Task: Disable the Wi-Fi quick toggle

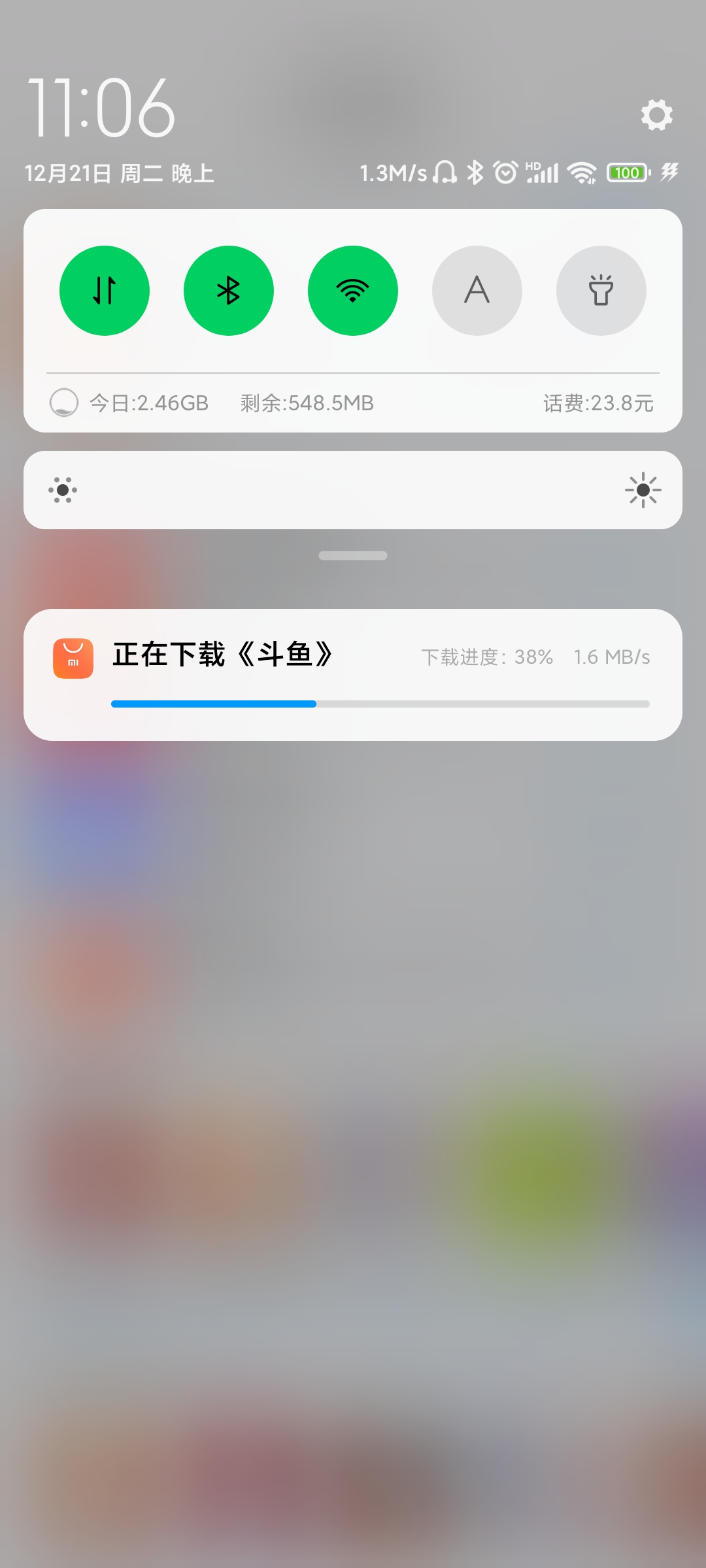Action: click(353, 291)
